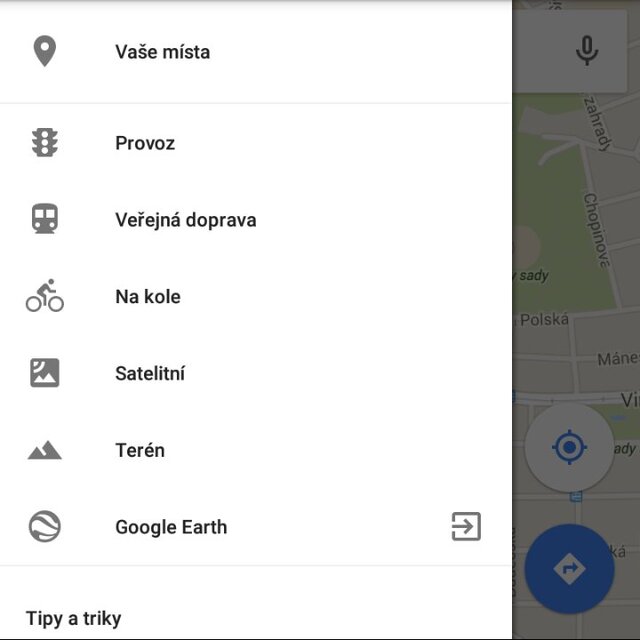Open Vaše místa
This screenshot has height=640, width=640.
tap(162, 52)
